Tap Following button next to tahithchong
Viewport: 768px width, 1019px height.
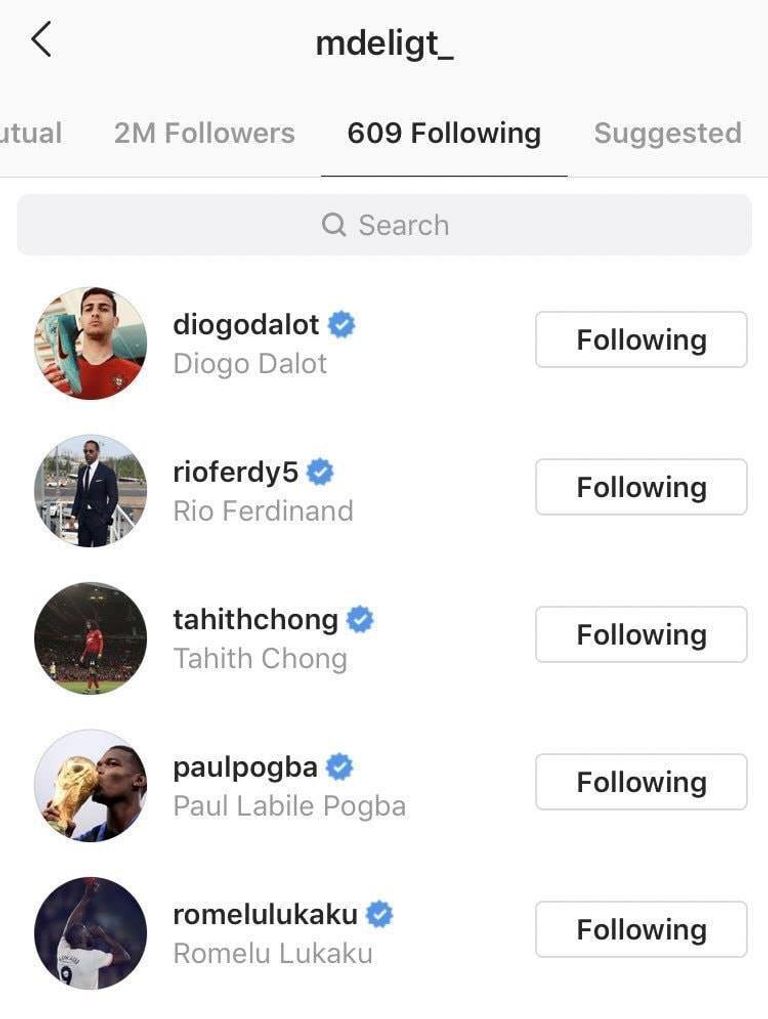click(x=641, y=635)
